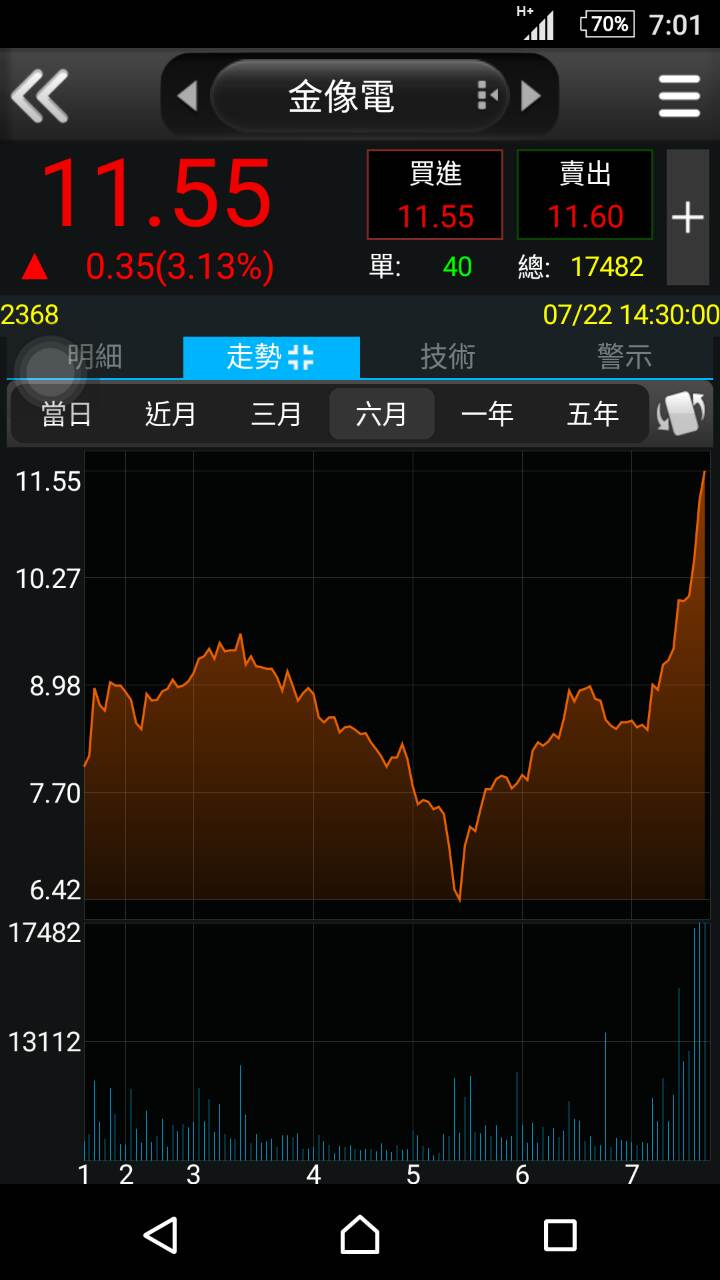Switch the chart to 一年

tap(487, 414)
